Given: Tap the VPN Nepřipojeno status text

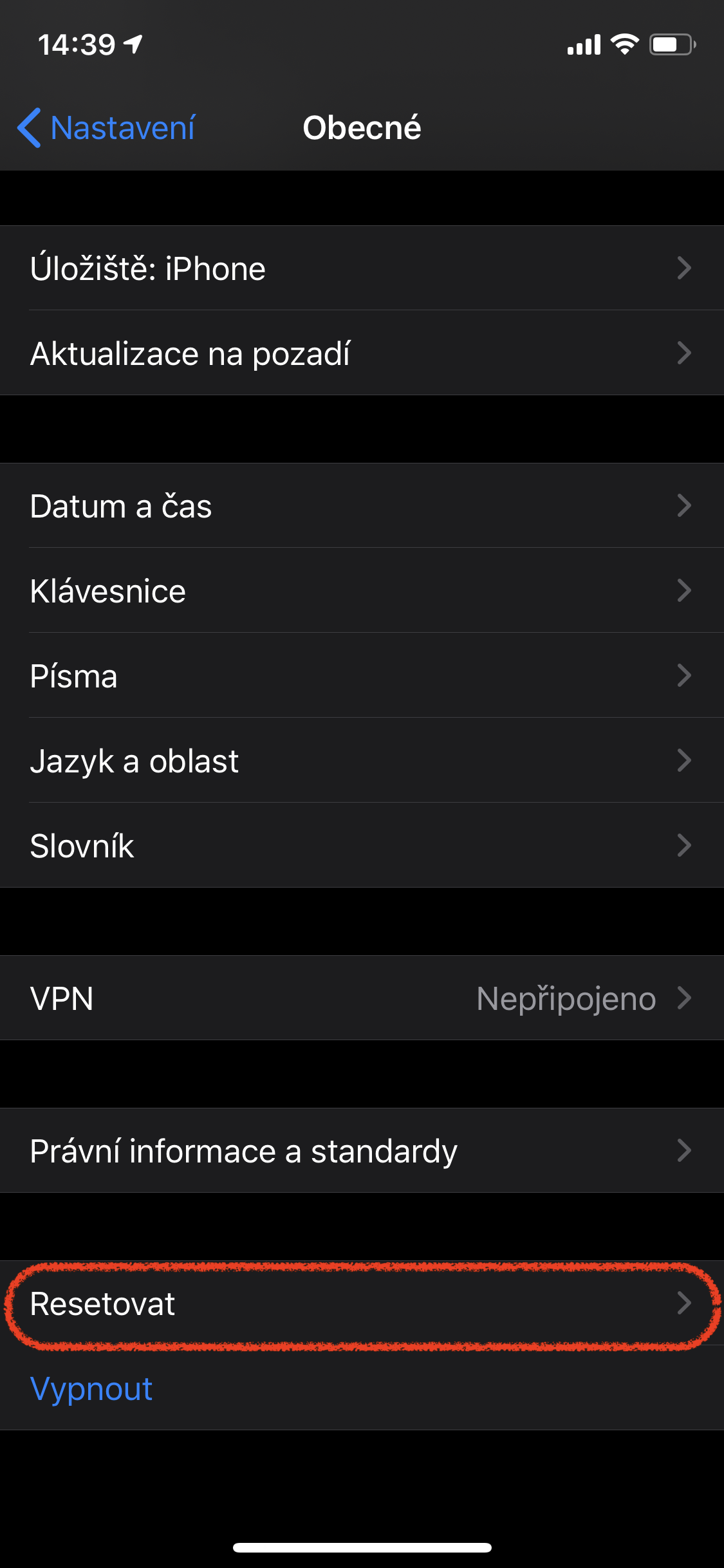Looking at the screenshot, I should pos(566,998).
